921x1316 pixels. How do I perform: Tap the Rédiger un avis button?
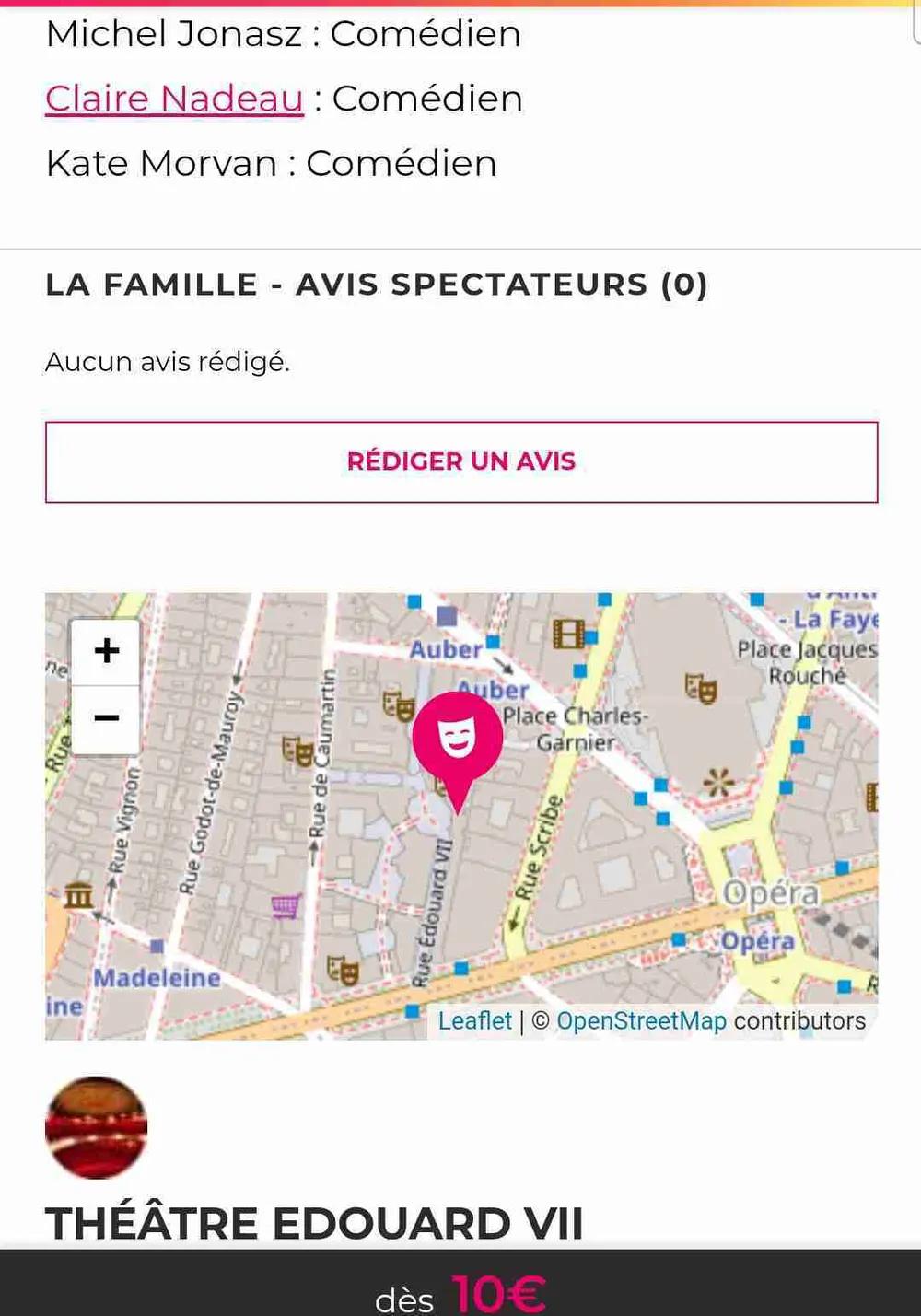pos(460,461)
